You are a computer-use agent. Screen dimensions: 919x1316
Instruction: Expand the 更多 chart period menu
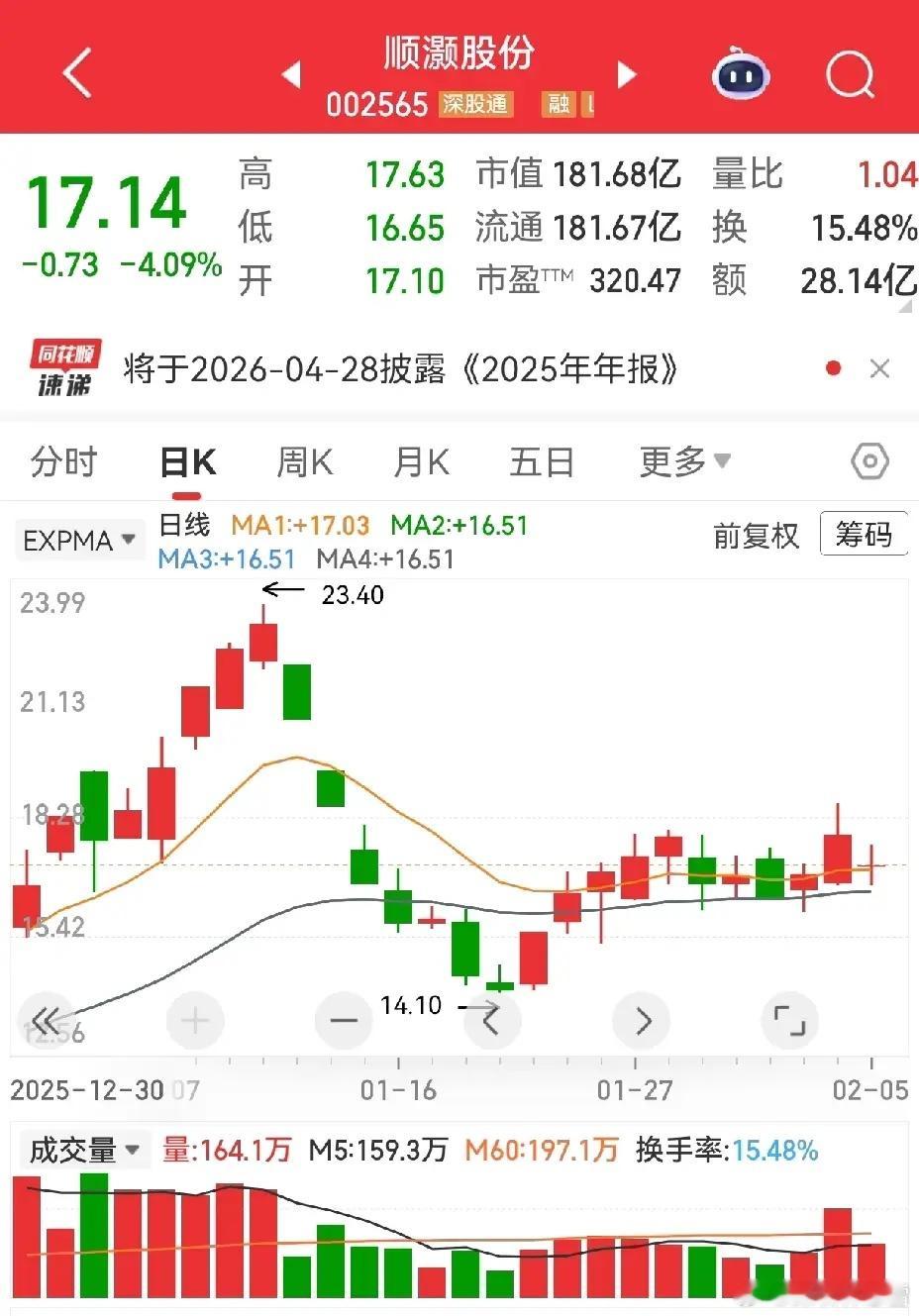[683, 460]
